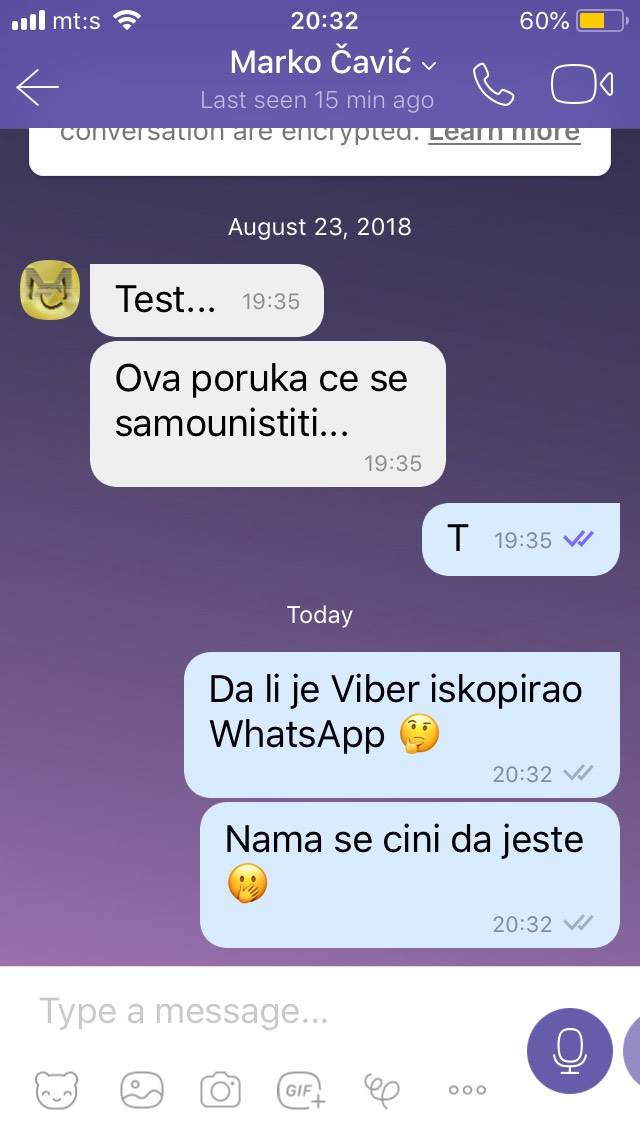Start a video call with Marko Čavić
This screenshot has height=1136, width=640.
click(581, 85)
